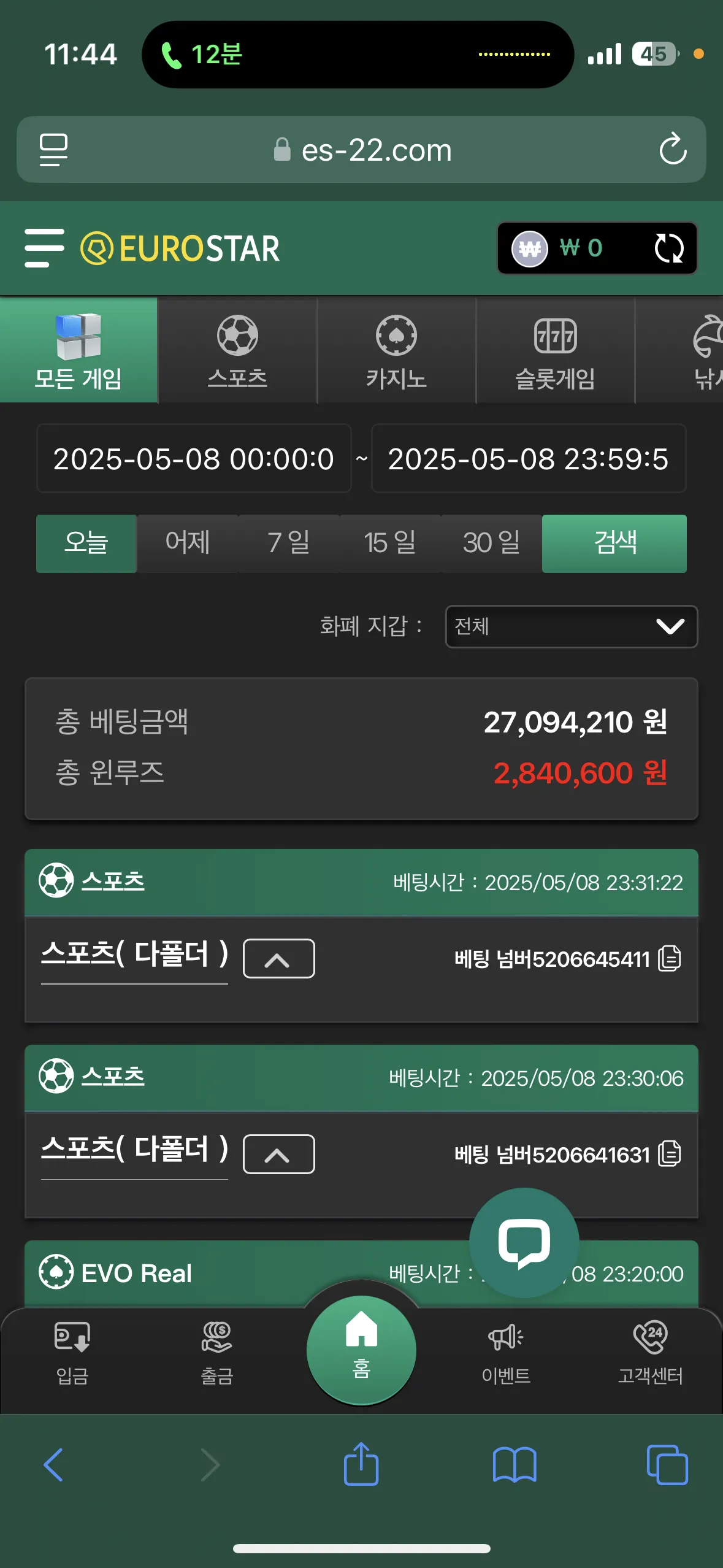Collapse the bet placed at 23:31:22
723x1568 pixels.
click(x=278, y=958)
